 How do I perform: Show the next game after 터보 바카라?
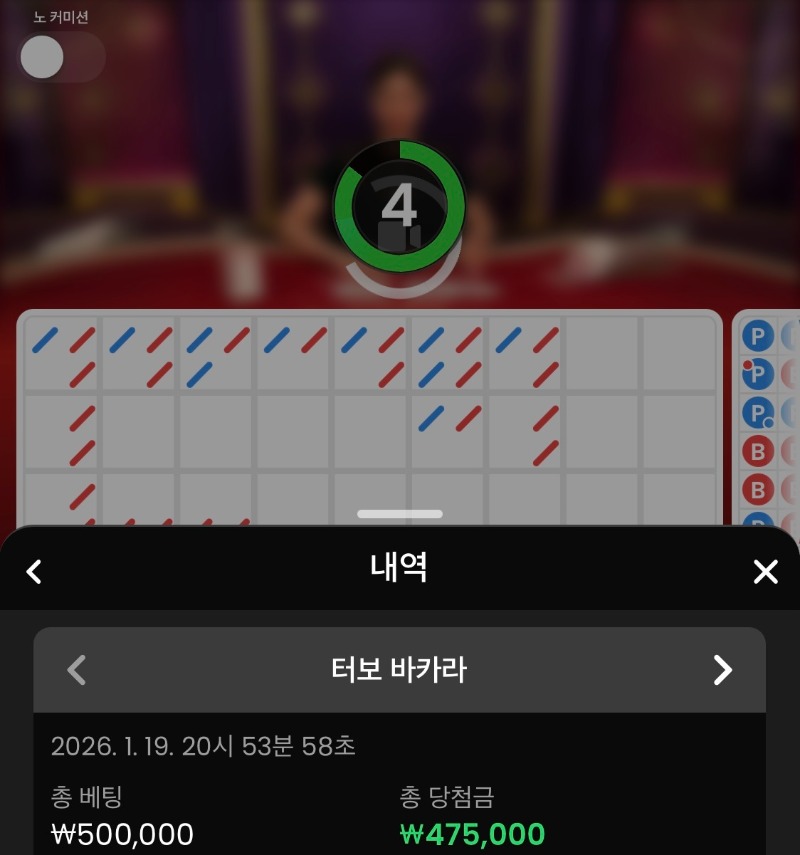(x=722, y=670)
